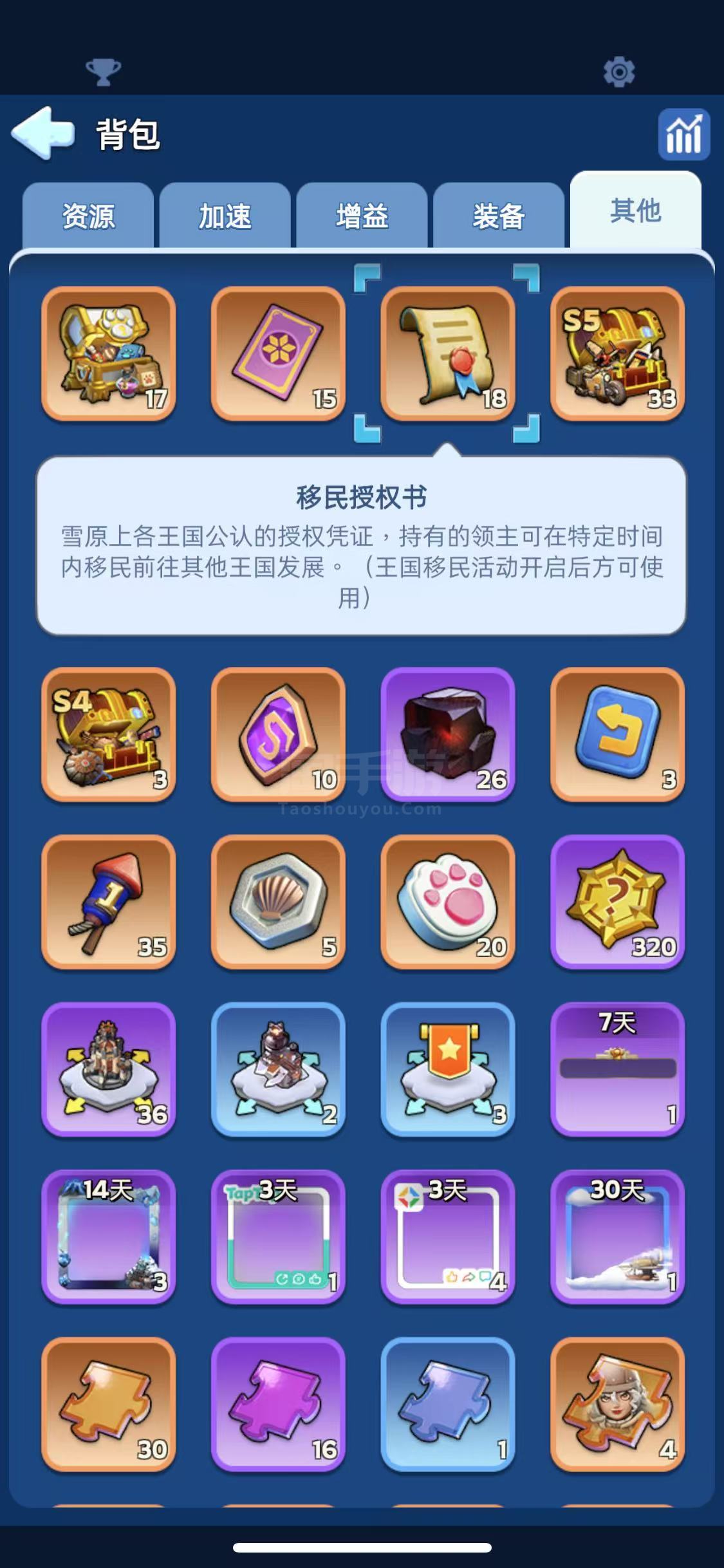Select the pink paw print item
This screenshot has height=1568, width=724.
[448, 902]
